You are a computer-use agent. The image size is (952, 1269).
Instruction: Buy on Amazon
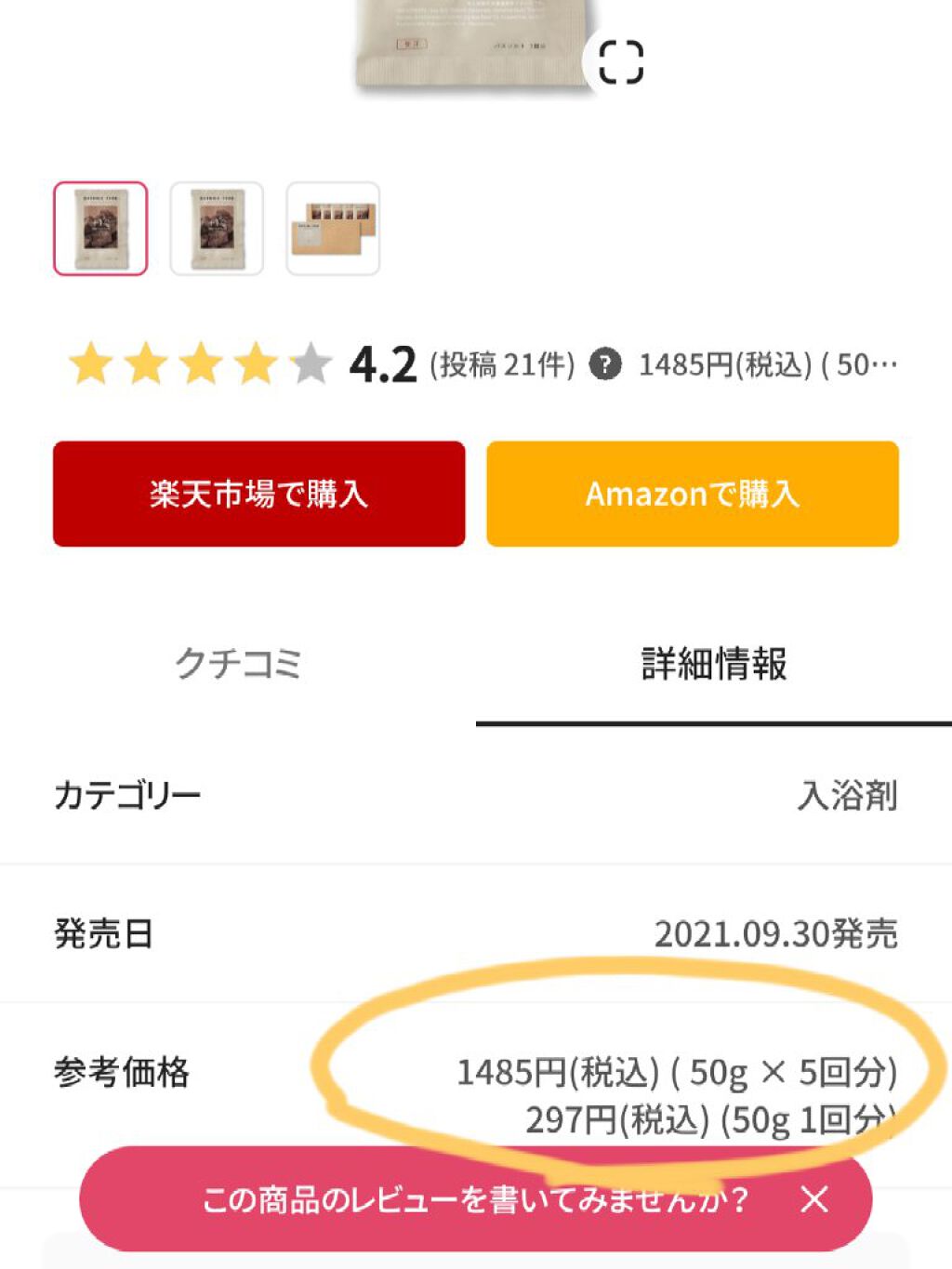(x=692, y=494)
